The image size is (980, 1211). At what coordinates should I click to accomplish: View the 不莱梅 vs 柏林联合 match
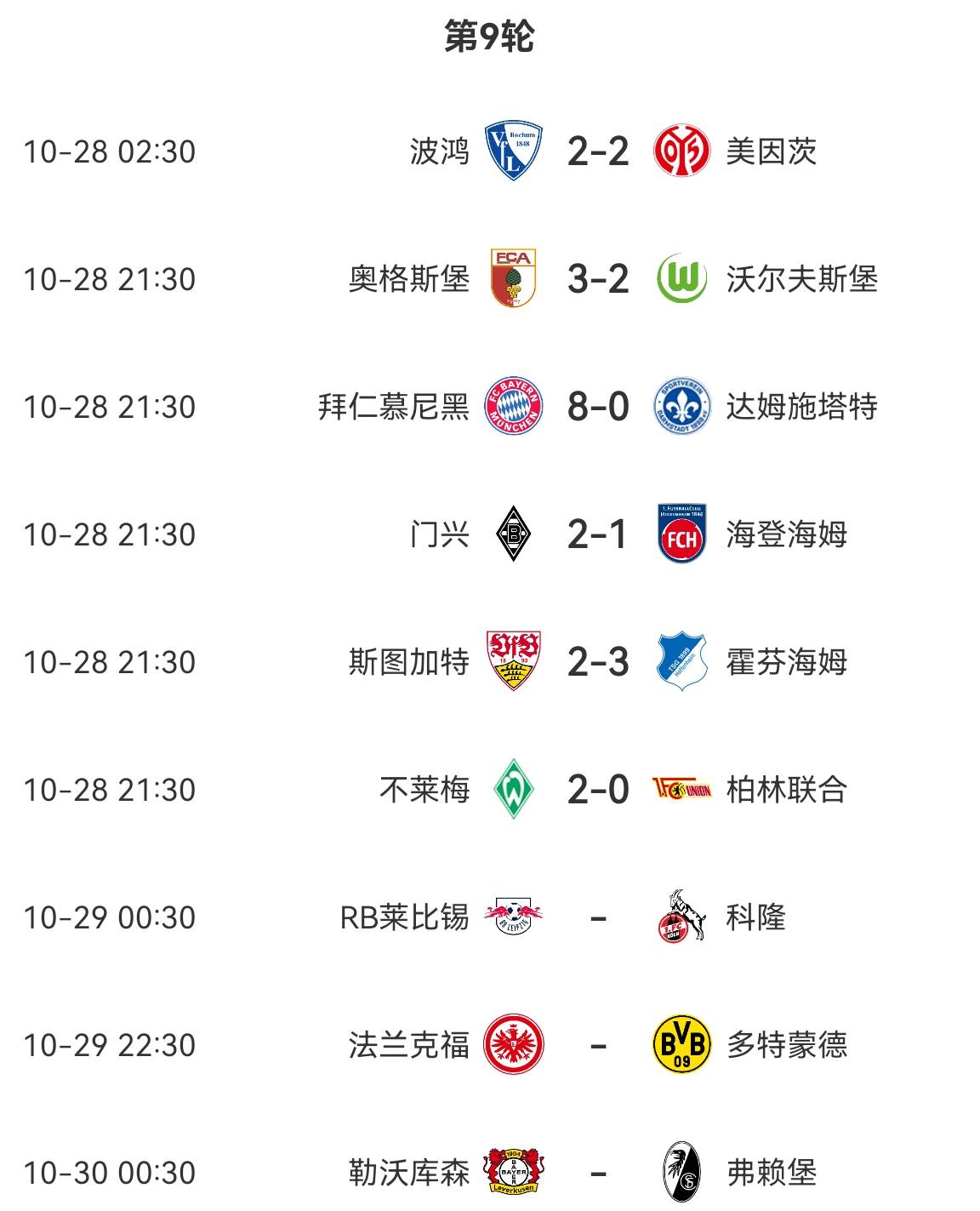click(597, 790)
